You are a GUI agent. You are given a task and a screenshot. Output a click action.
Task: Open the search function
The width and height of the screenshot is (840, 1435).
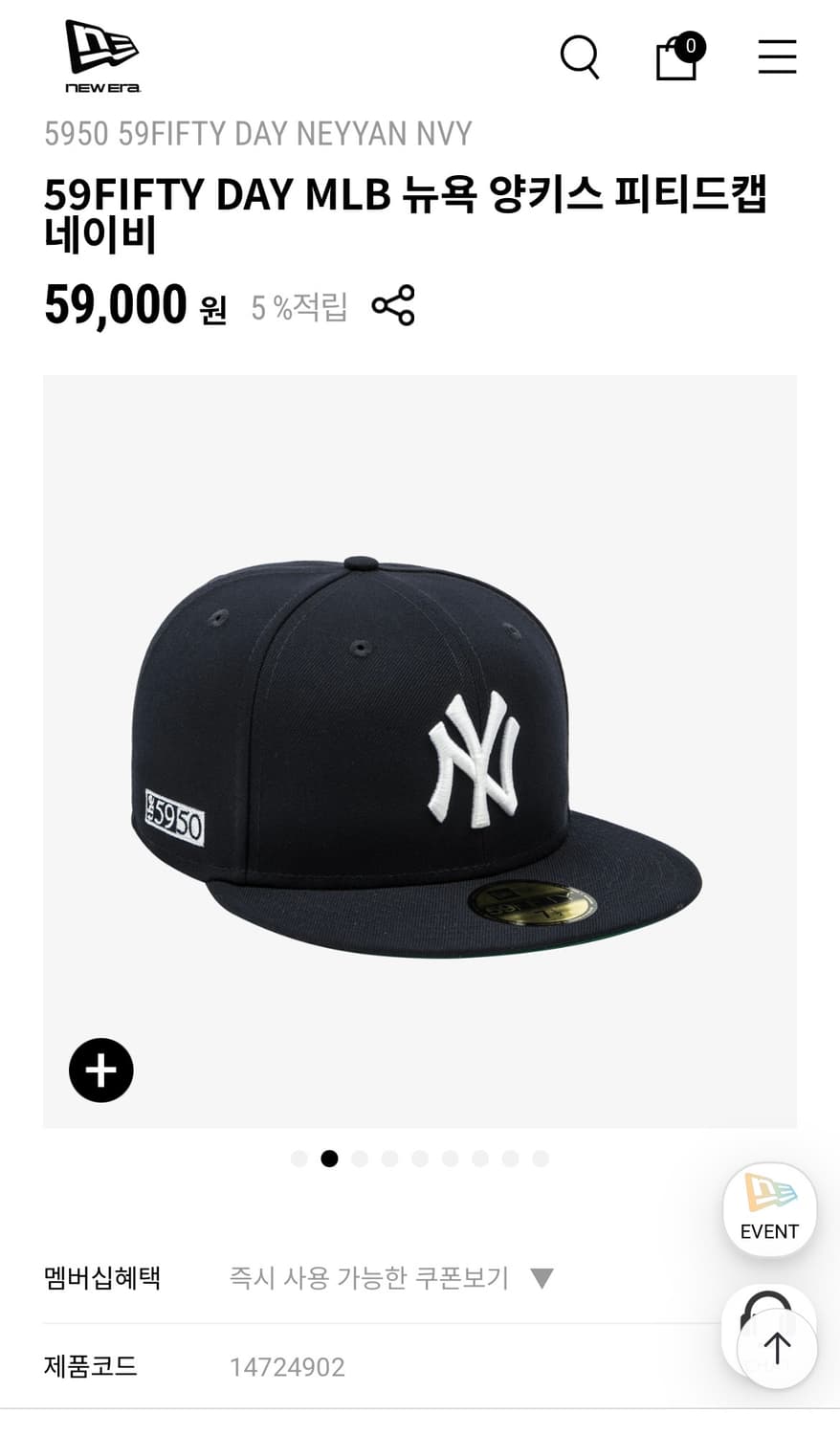(580, 57)
